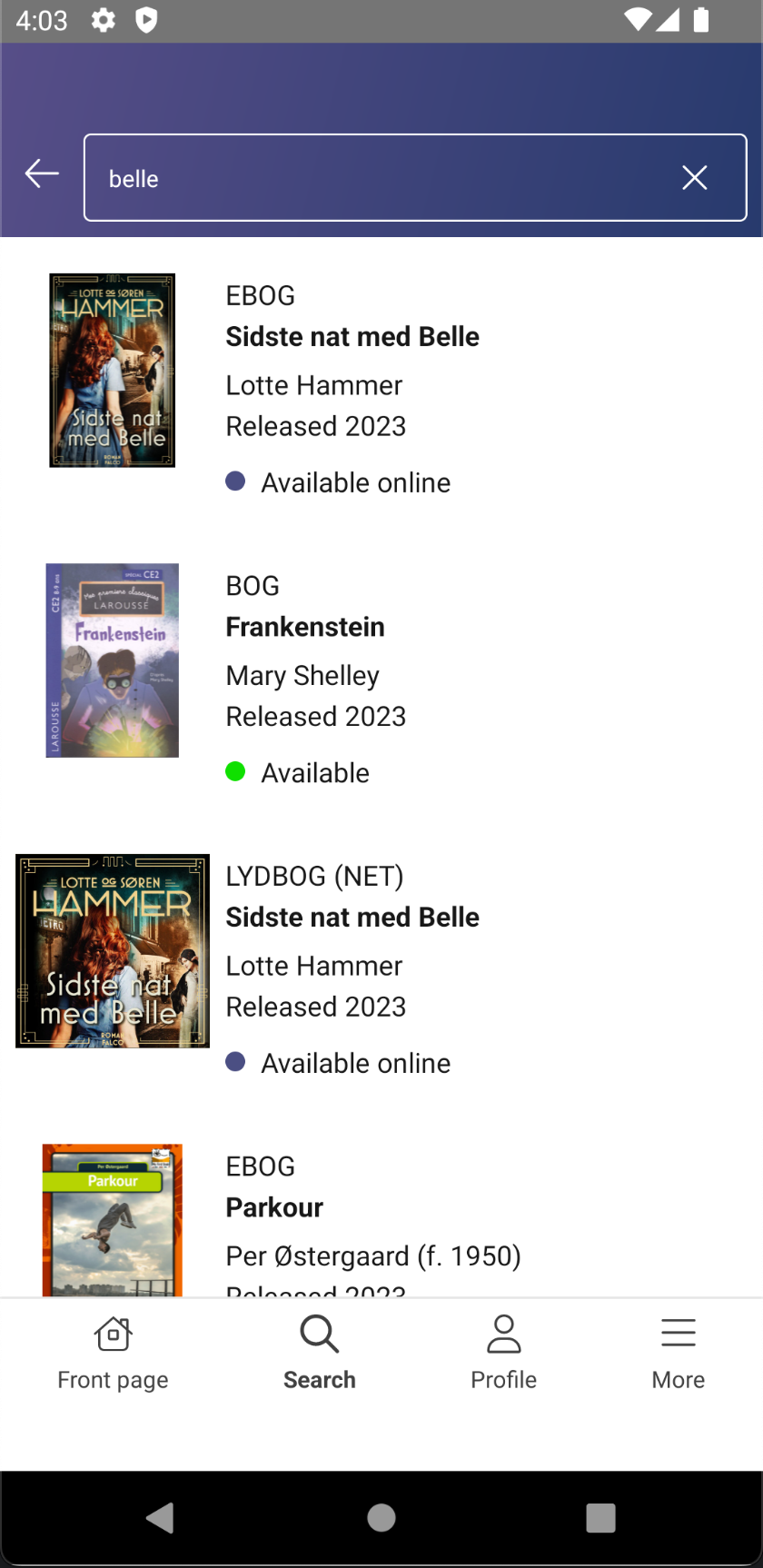Go back using the arrow beside search
Image resolution: width=763 pixels, height=1568 pixels.
(x=42, y=174)
